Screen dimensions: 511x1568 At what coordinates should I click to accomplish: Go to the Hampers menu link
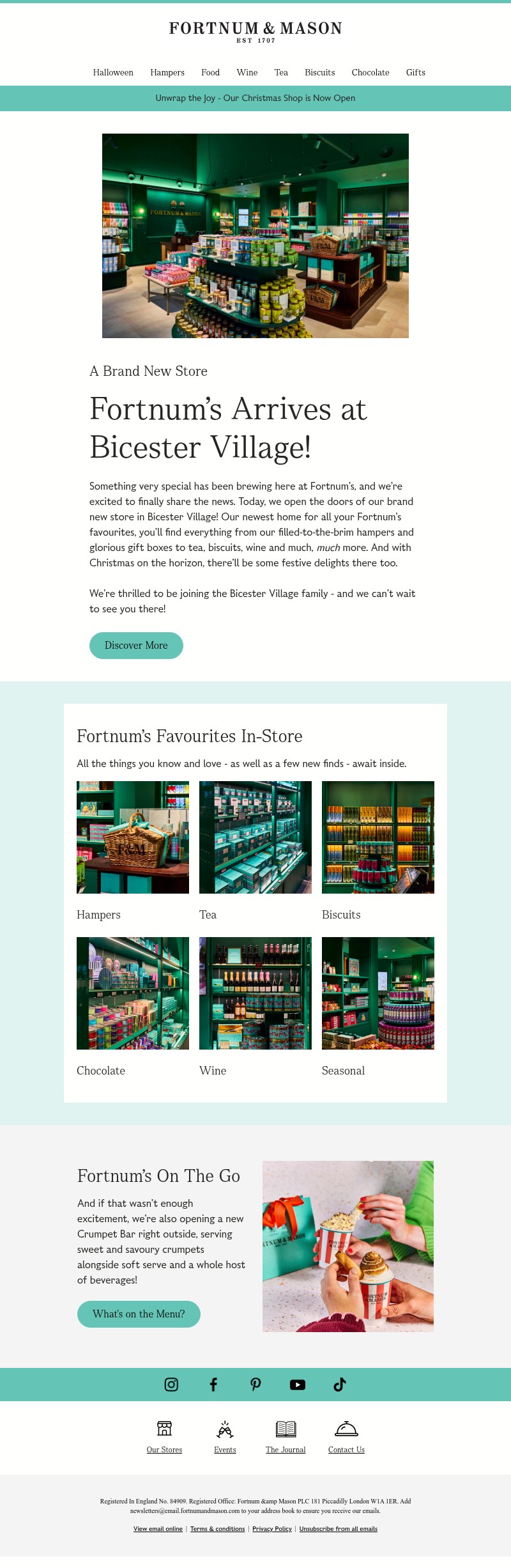[x=167, y=73]
